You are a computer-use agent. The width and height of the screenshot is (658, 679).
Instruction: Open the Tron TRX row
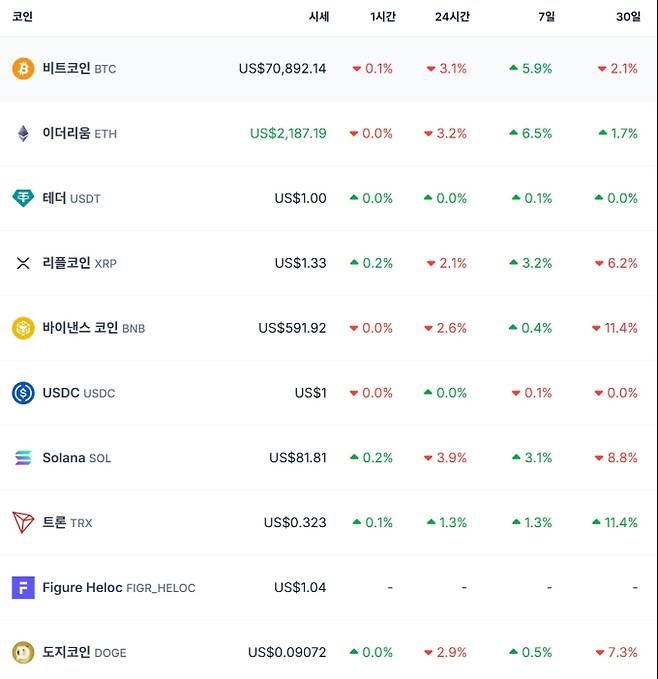coord(54,523)
